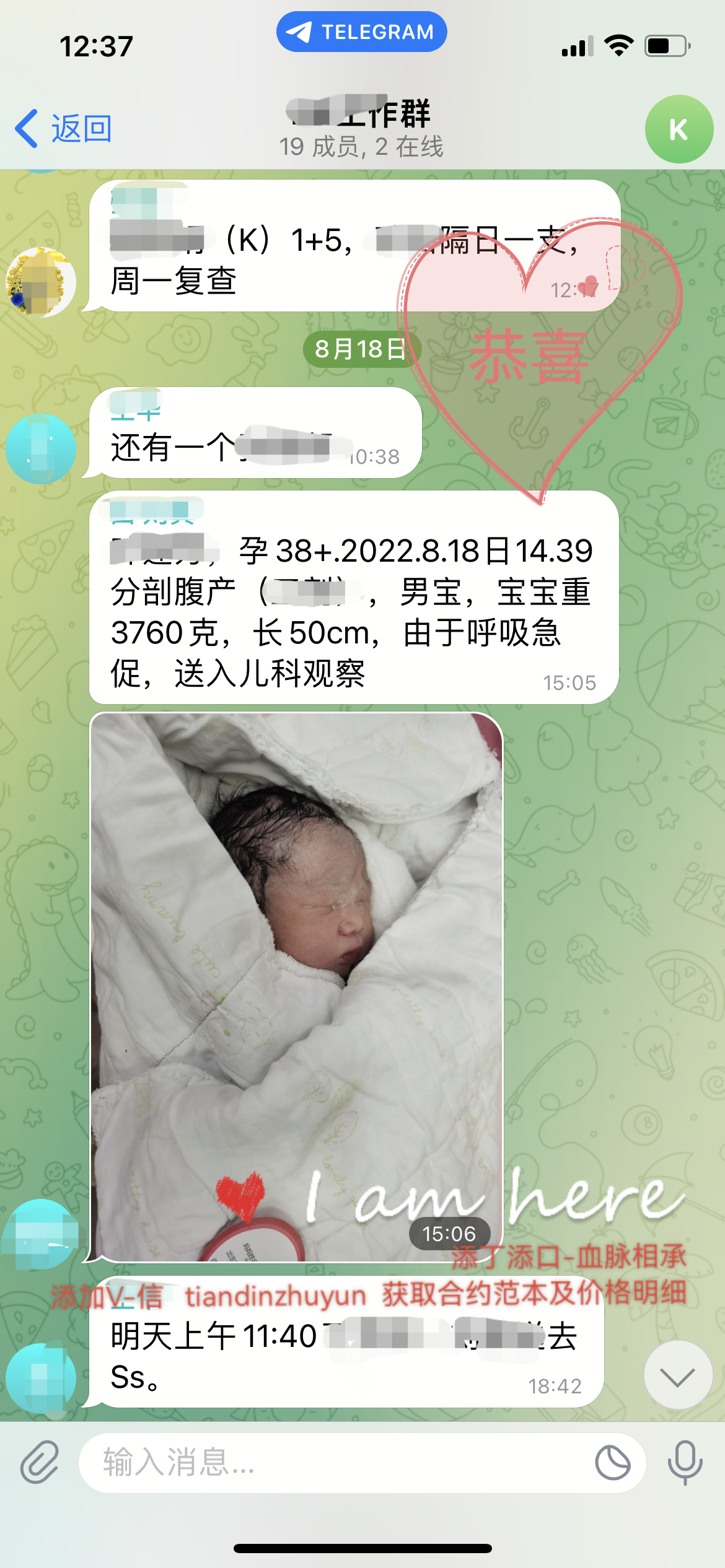Open the sticker icon in the input field
Image resolution: width=725 pixels, height=1568 pixels.
click(x=612, y=1463)
